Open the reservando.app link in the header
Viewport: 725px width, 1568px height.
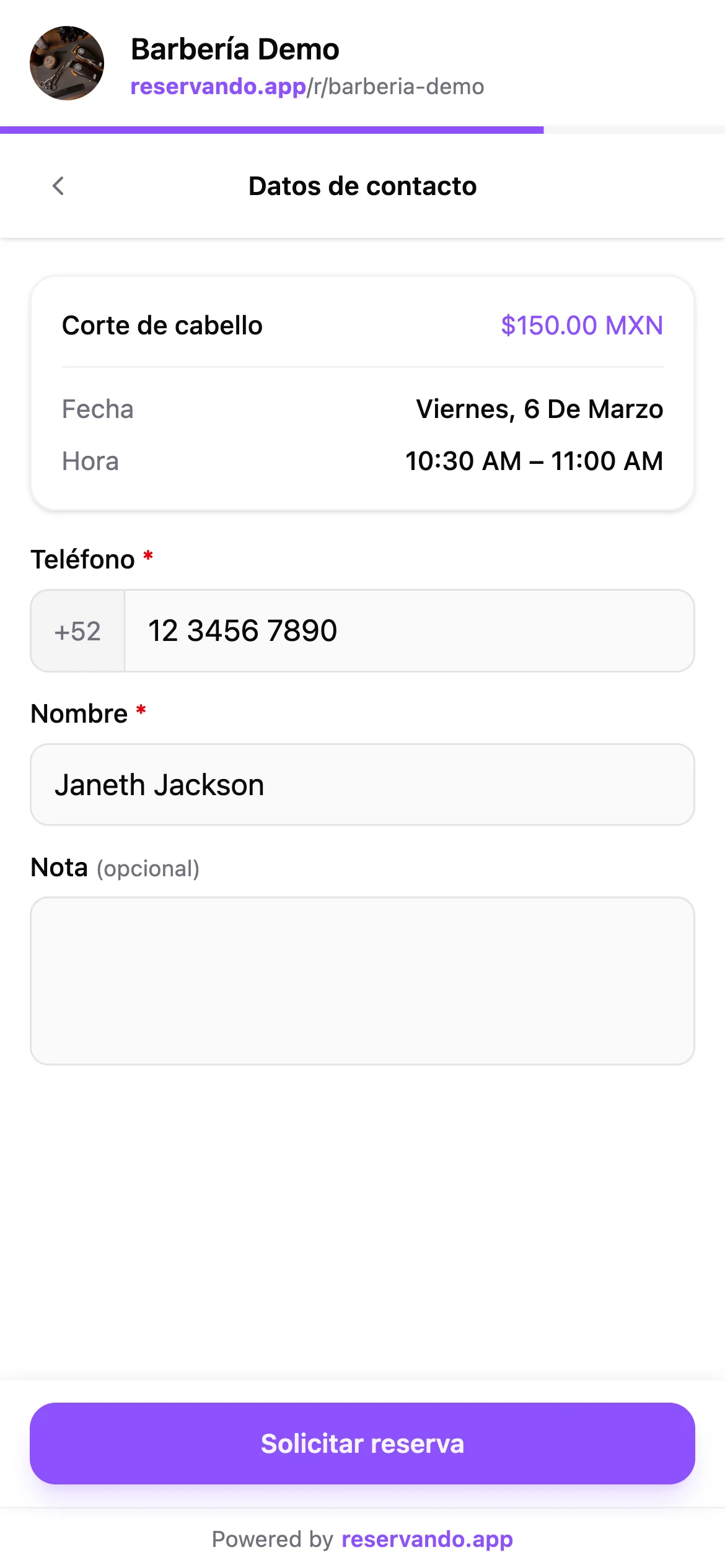(215, 87)
